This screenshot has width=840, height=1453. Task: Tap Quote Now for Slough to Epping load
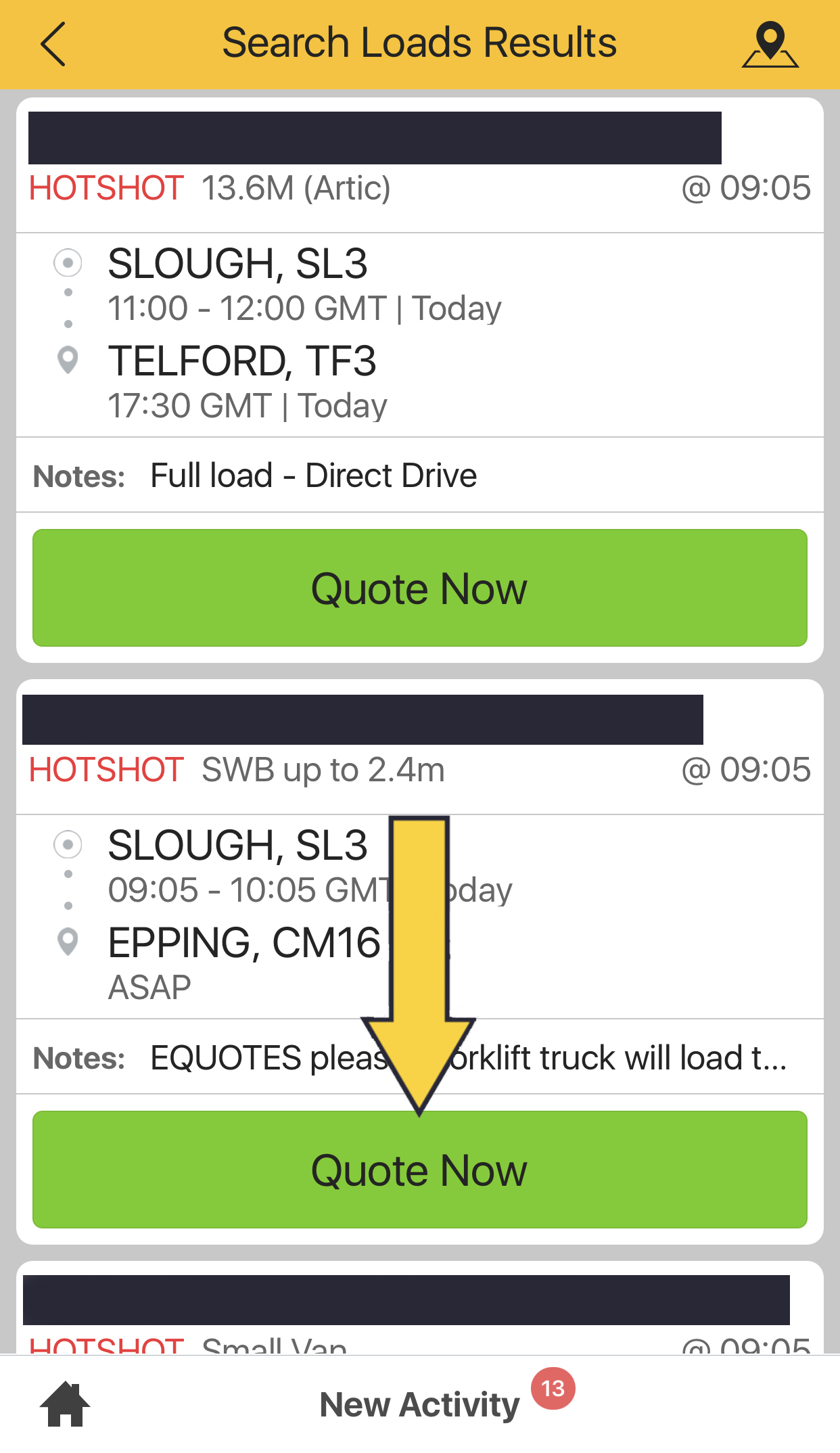[x=419, y=1170]
